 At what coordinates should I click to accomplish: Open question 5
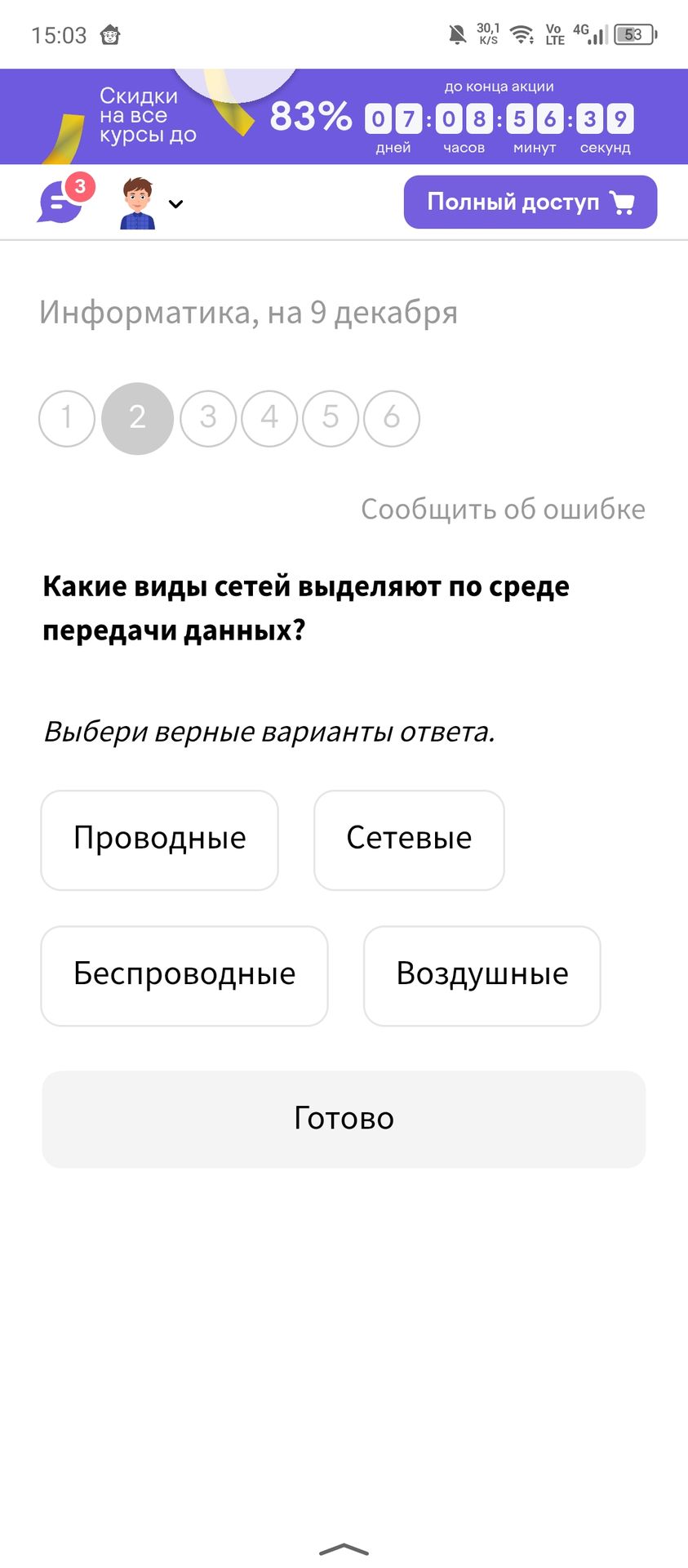331,418
